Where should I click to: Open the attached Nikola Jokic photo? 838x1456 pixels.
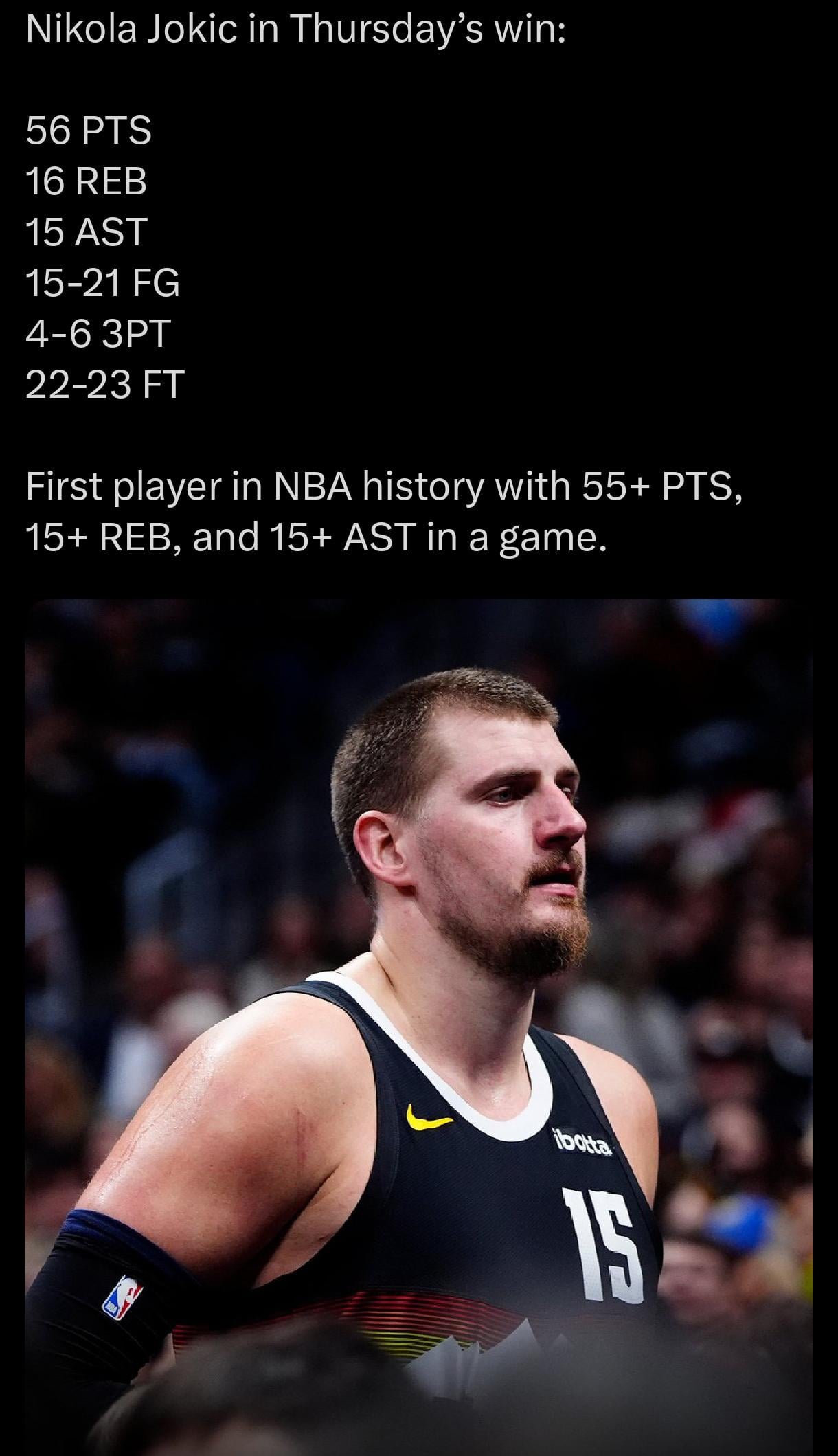[x=419, y=1024]
